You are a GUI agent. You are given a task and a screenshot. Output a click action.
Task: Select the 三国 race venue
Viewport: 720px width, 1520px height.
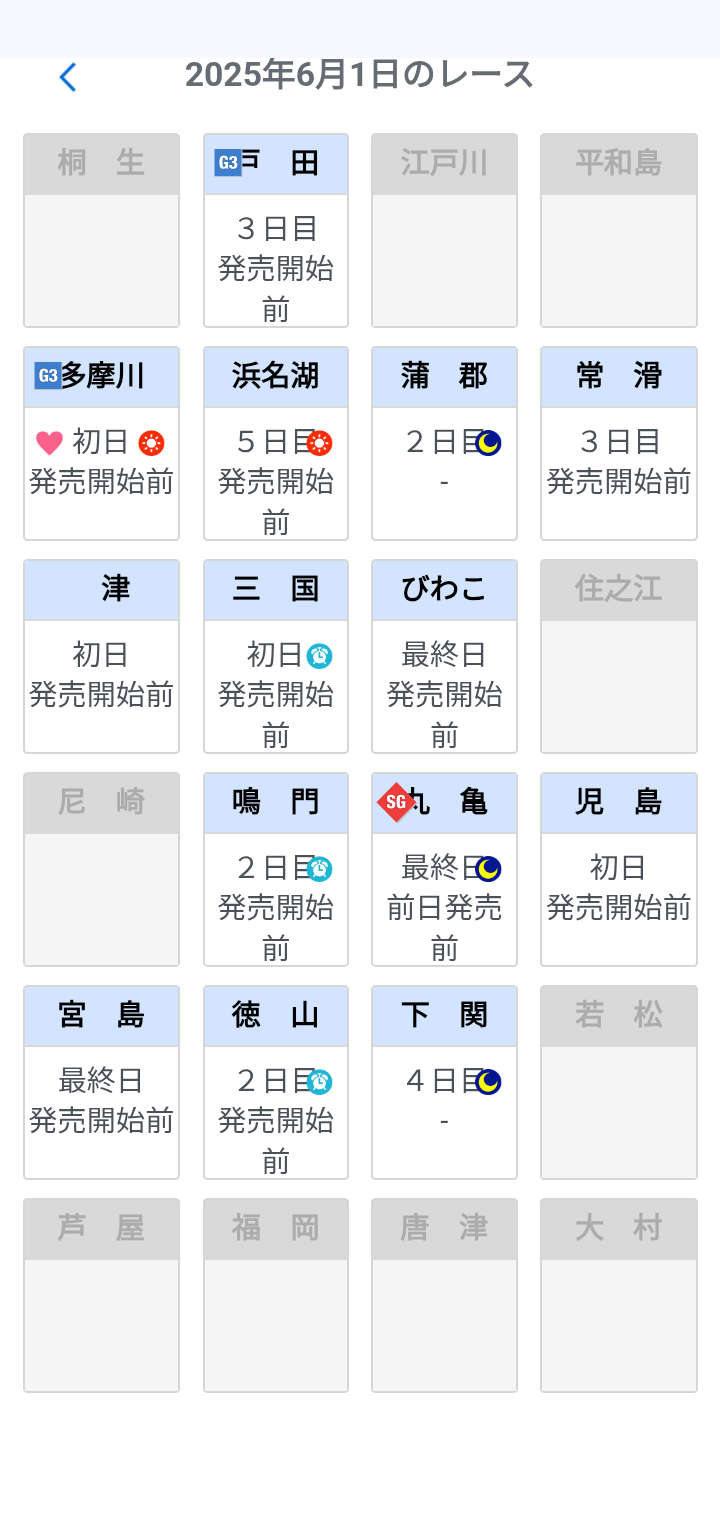point(276,657)
